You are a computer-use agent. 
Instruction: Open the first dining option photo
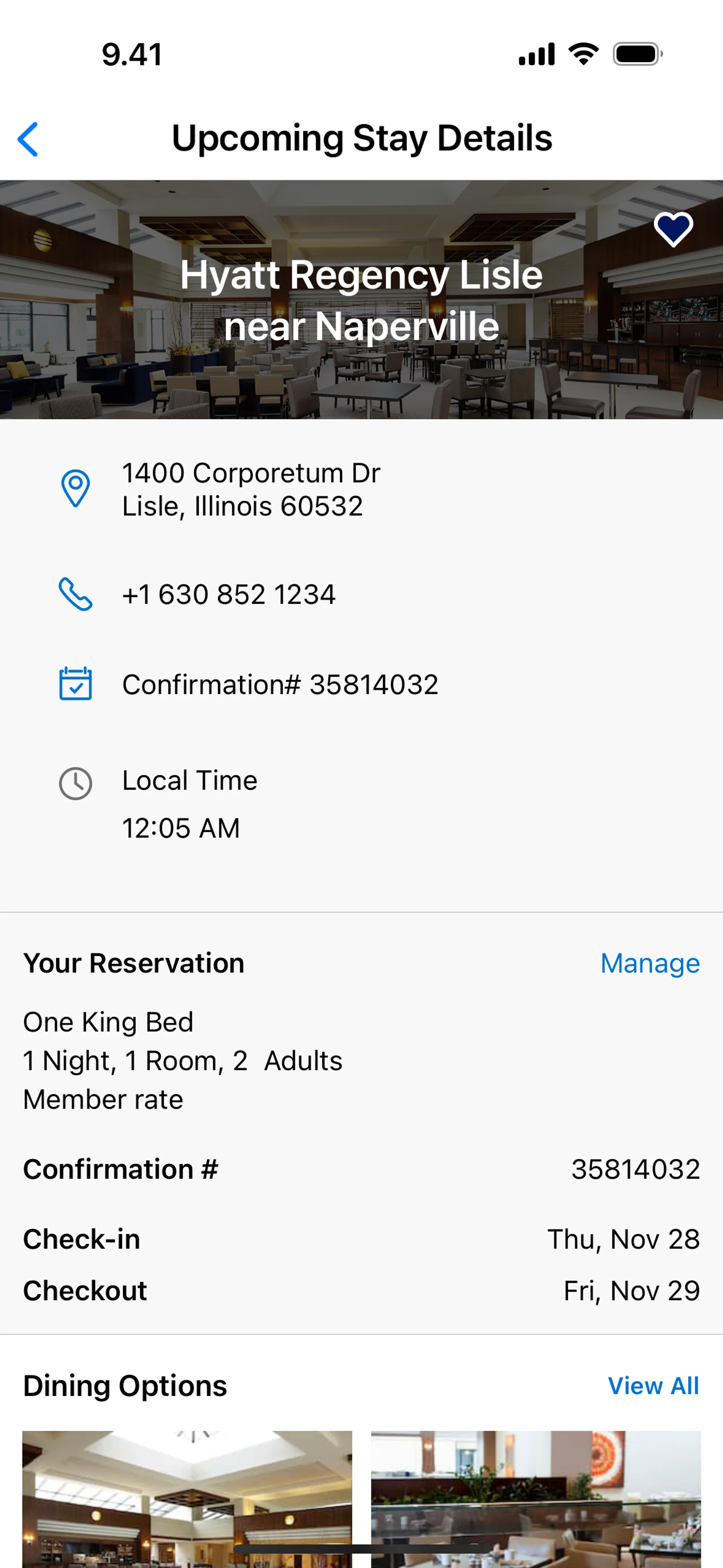(x=187, y=1498)
